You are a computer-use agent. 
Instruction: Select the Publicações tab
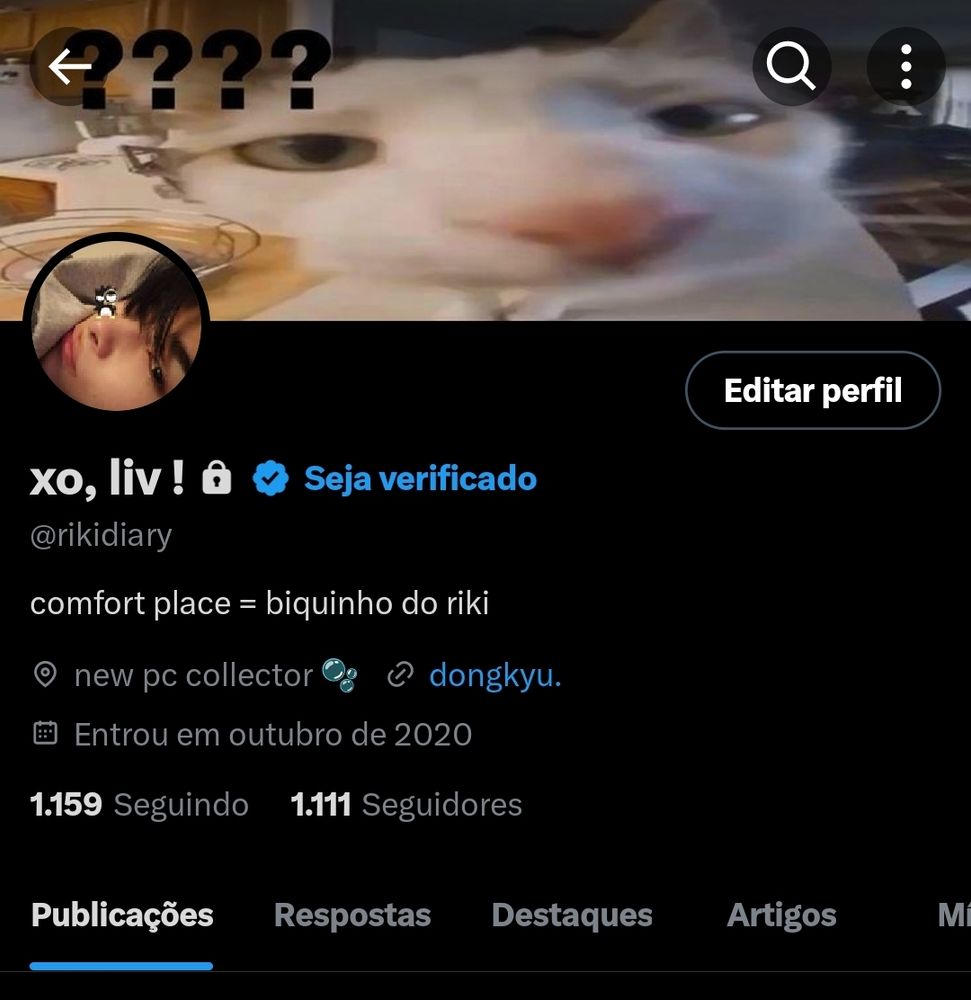(122, 915)
